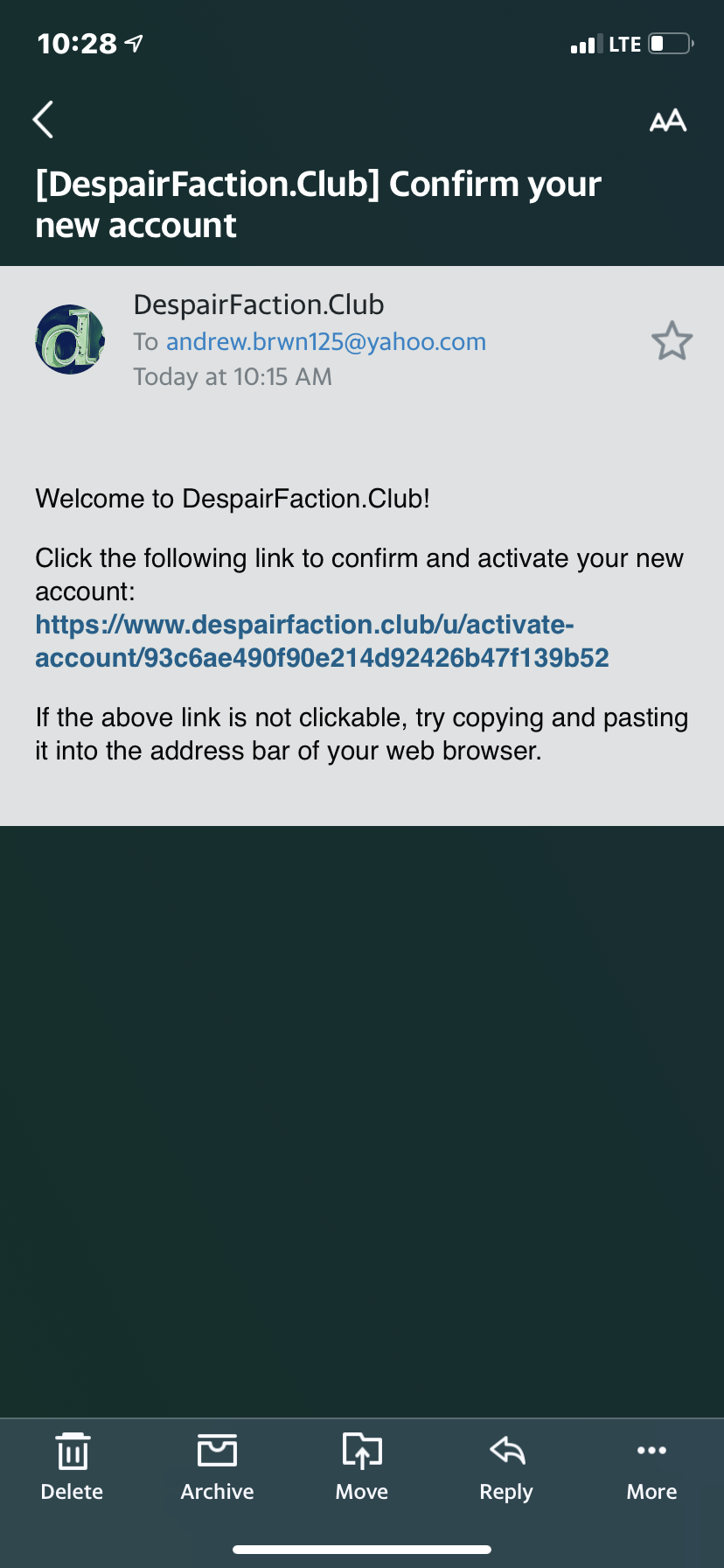Tap the recipient address andrew.brwn125@yahoo.com

[326, 341]
